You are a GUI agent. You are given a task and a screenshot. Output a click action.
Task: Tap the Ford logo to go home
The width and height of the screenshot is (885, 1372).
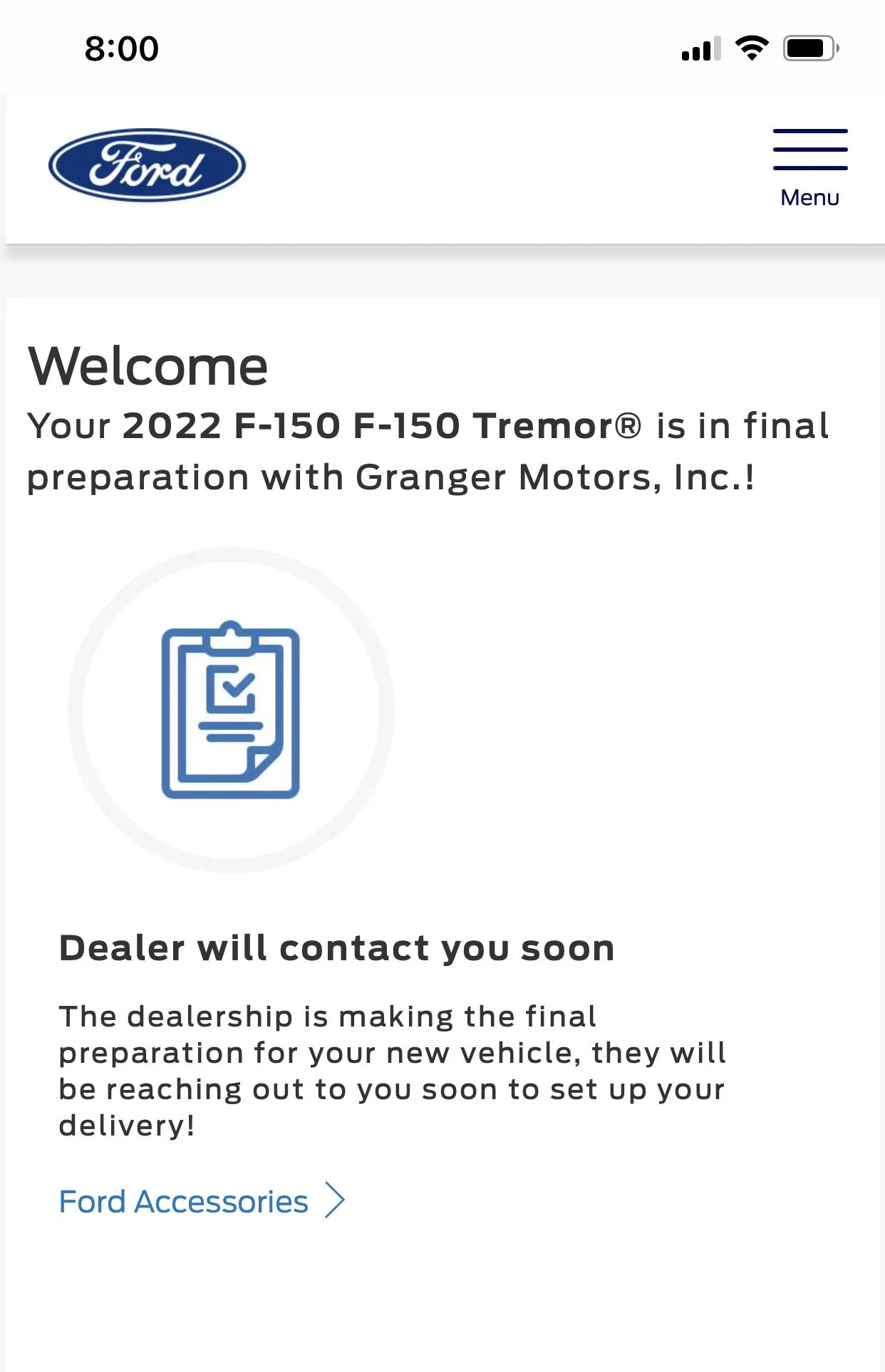[x=147, y=165]
